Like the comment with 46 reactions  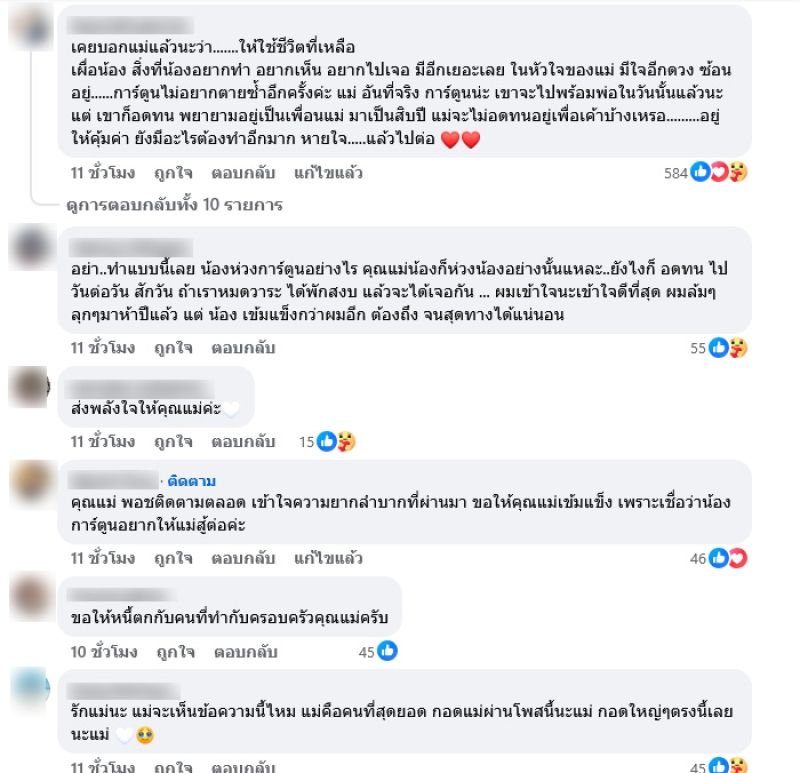tap(173, 558)
